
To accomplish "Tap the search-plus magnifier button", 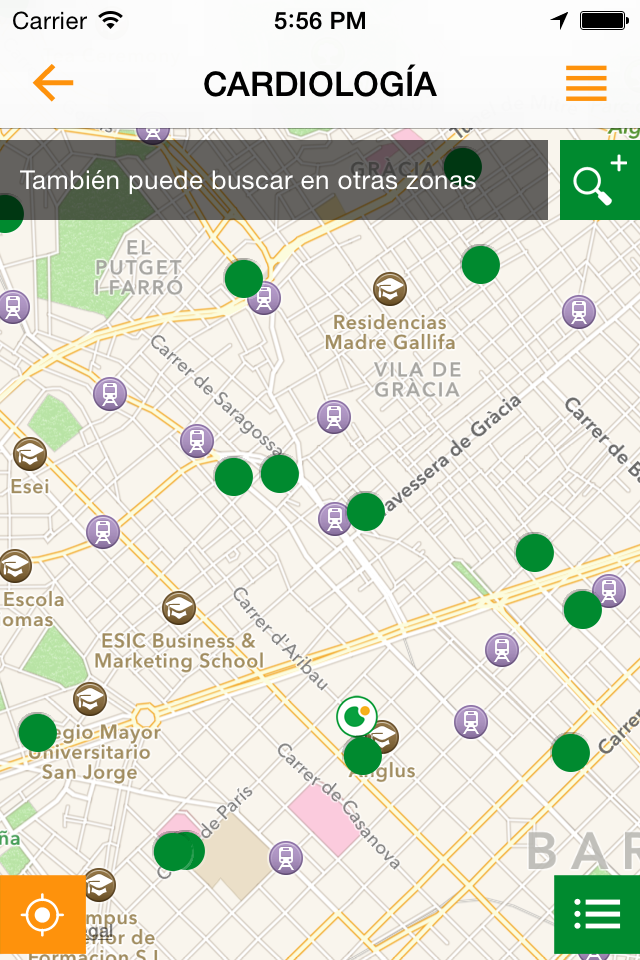I will (x=599, y=180).
